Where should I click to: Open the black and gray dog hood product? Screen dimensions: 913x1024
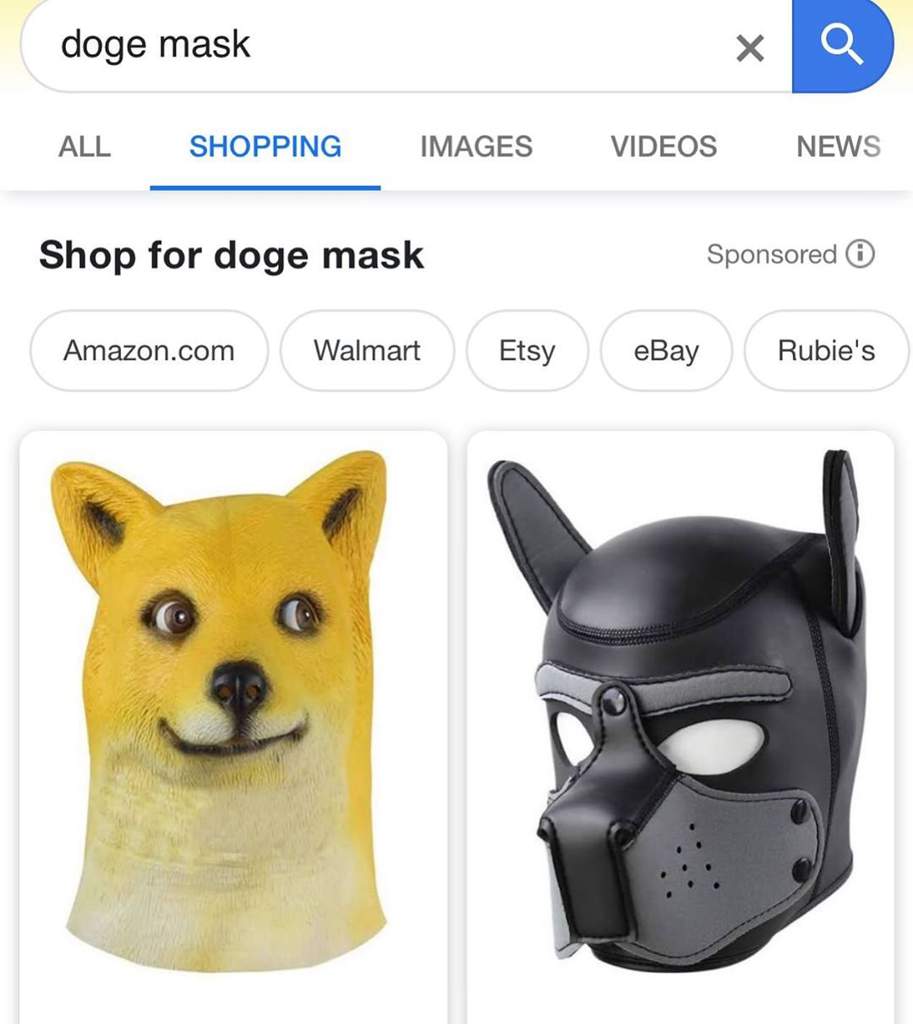680,710
